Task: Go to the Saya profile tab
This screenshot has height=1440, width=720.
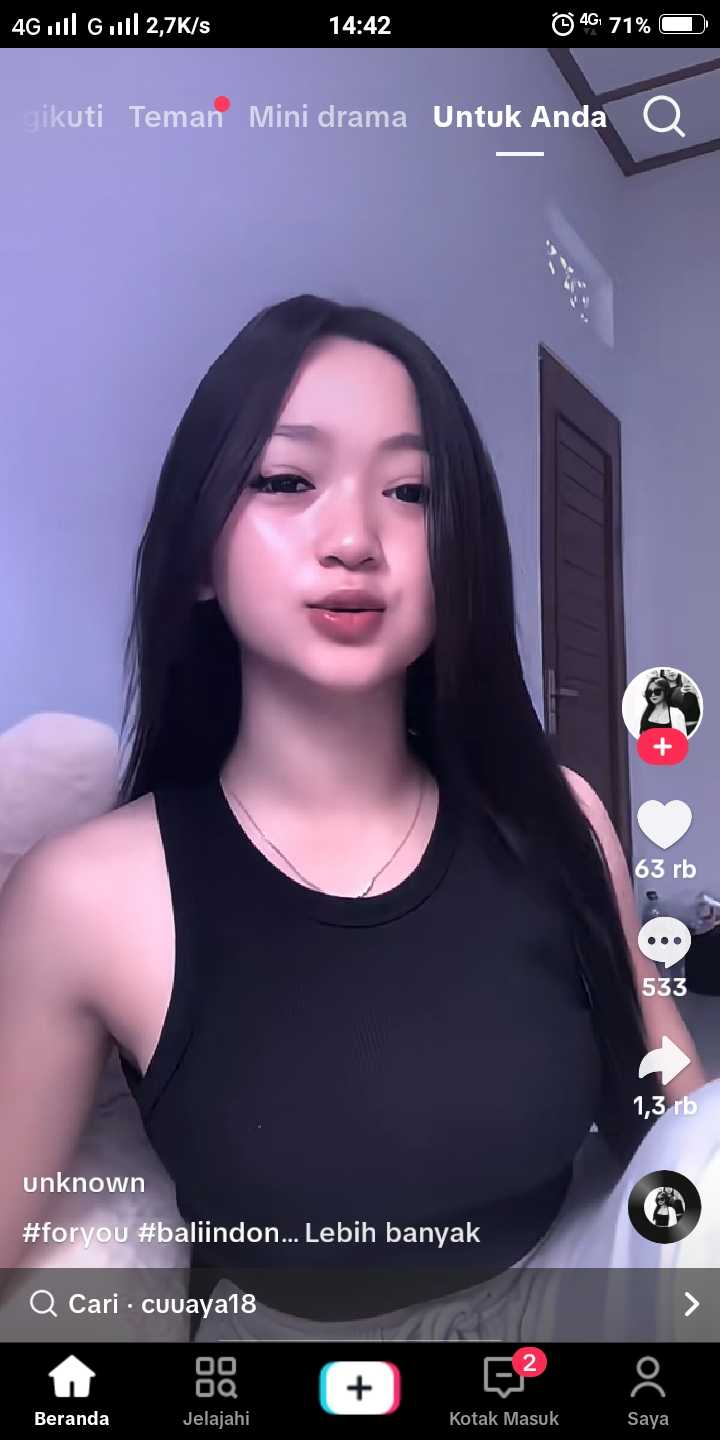Action: 647,1390
